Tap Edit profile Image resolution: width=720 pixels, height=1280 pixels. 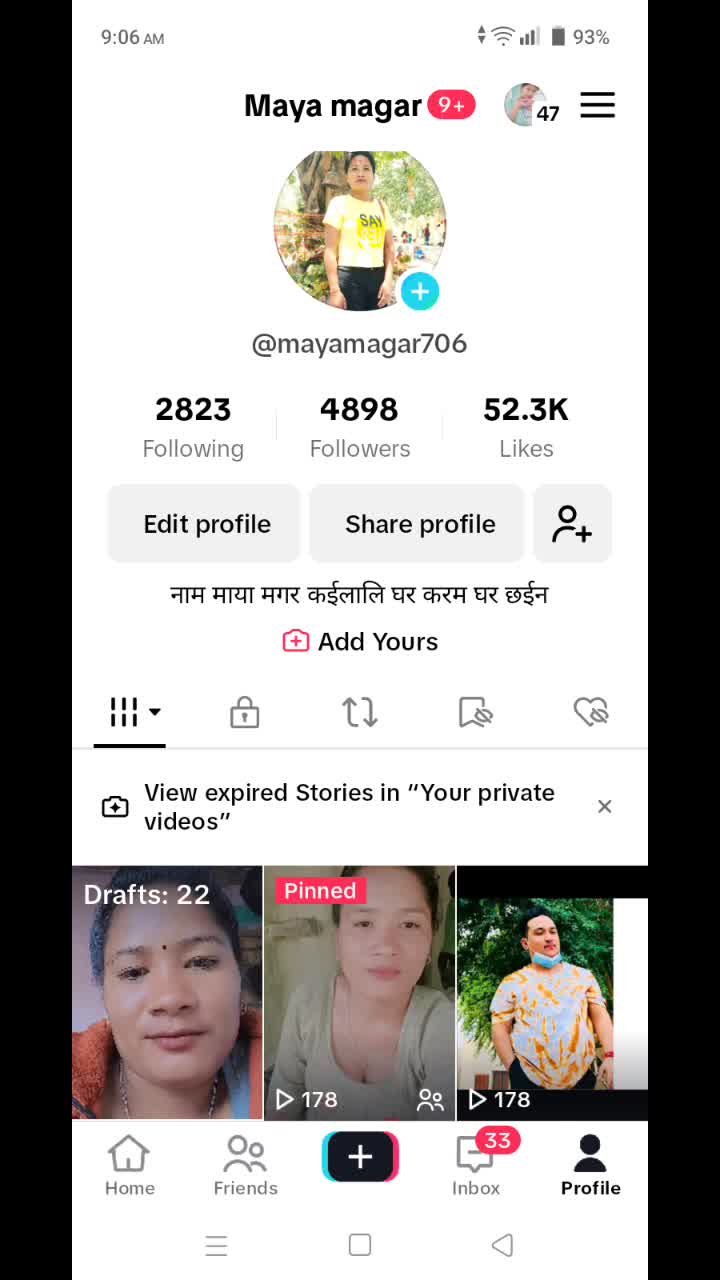tap(206, 524)
